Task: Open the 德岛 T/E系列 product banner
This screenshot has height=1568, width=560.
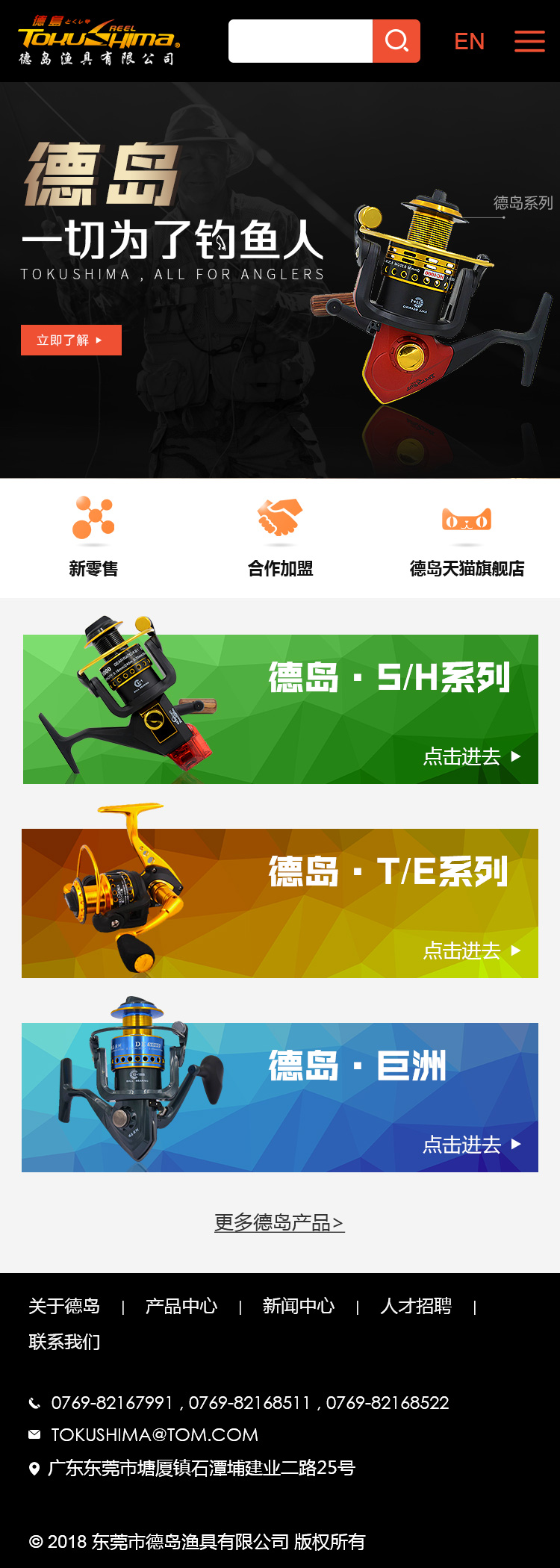Action: pyautogui.click(x=280, y=903)
